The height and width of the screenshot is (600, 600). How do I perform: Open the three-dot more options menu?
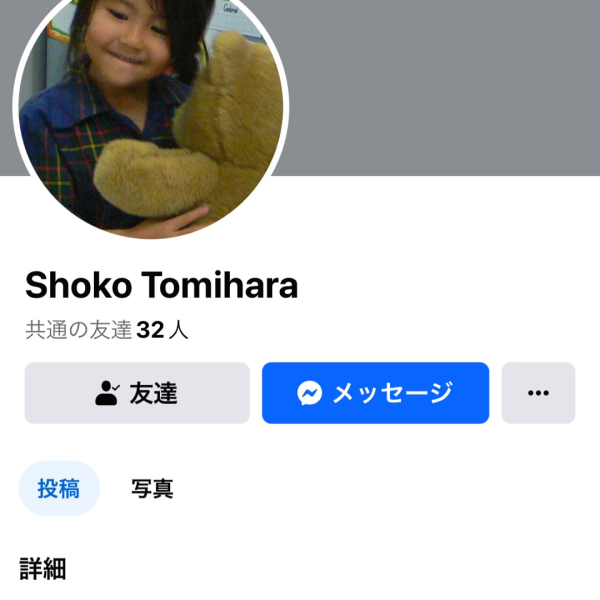coord(538,393)
